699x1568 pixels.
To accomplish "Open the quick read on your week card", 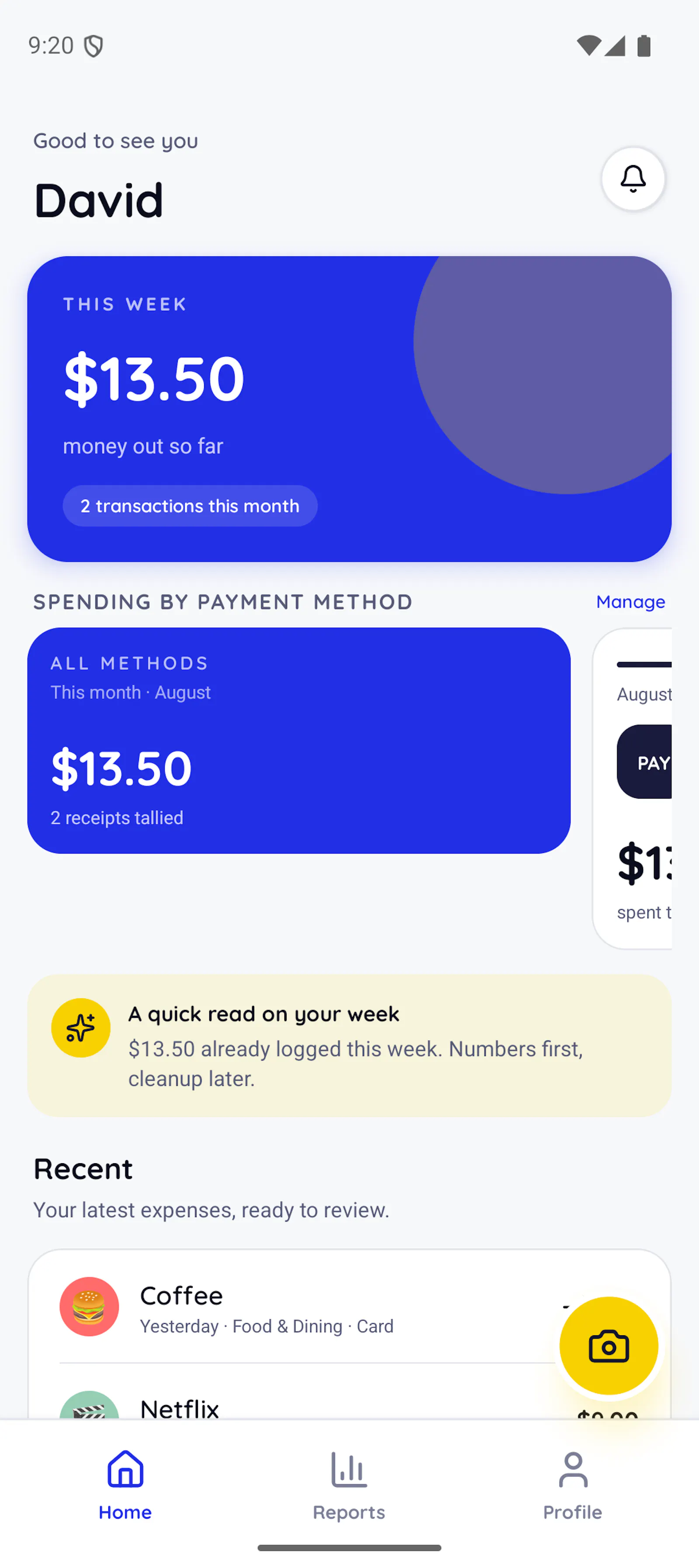I will [x=349, y=1045].
